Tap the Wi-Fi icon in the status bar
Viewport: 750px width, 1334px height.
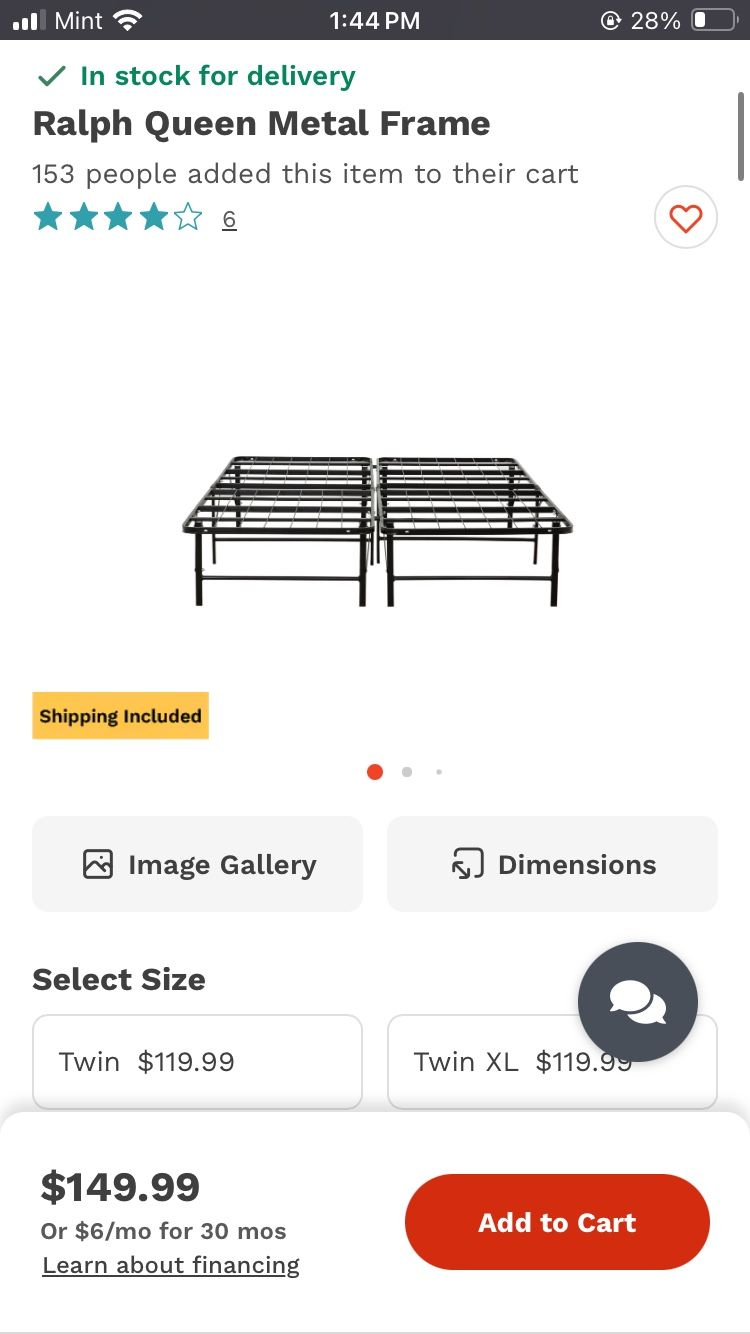[129, 20]
